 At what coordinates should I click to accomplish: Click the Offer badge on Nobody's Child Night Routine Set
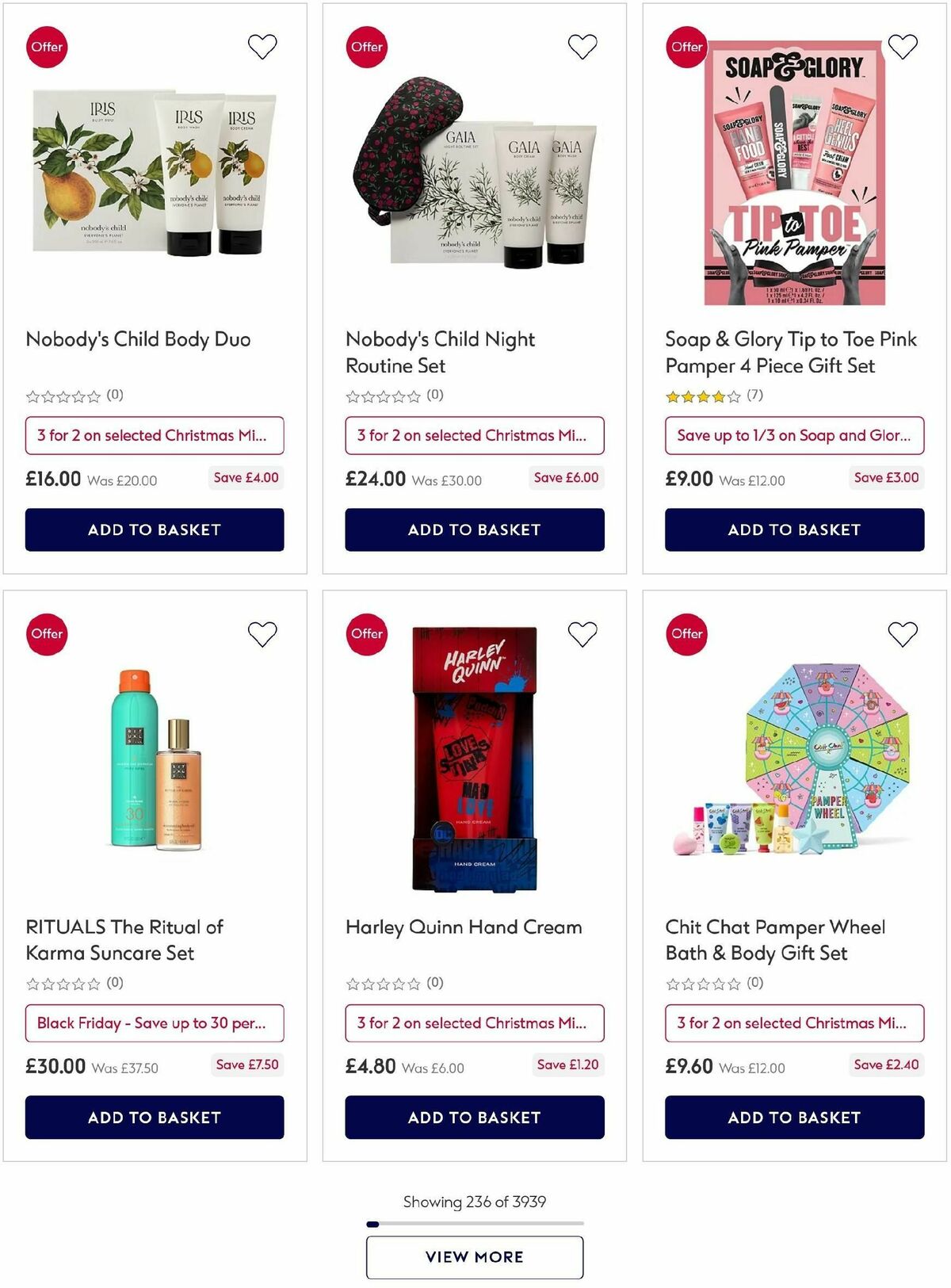366,47
